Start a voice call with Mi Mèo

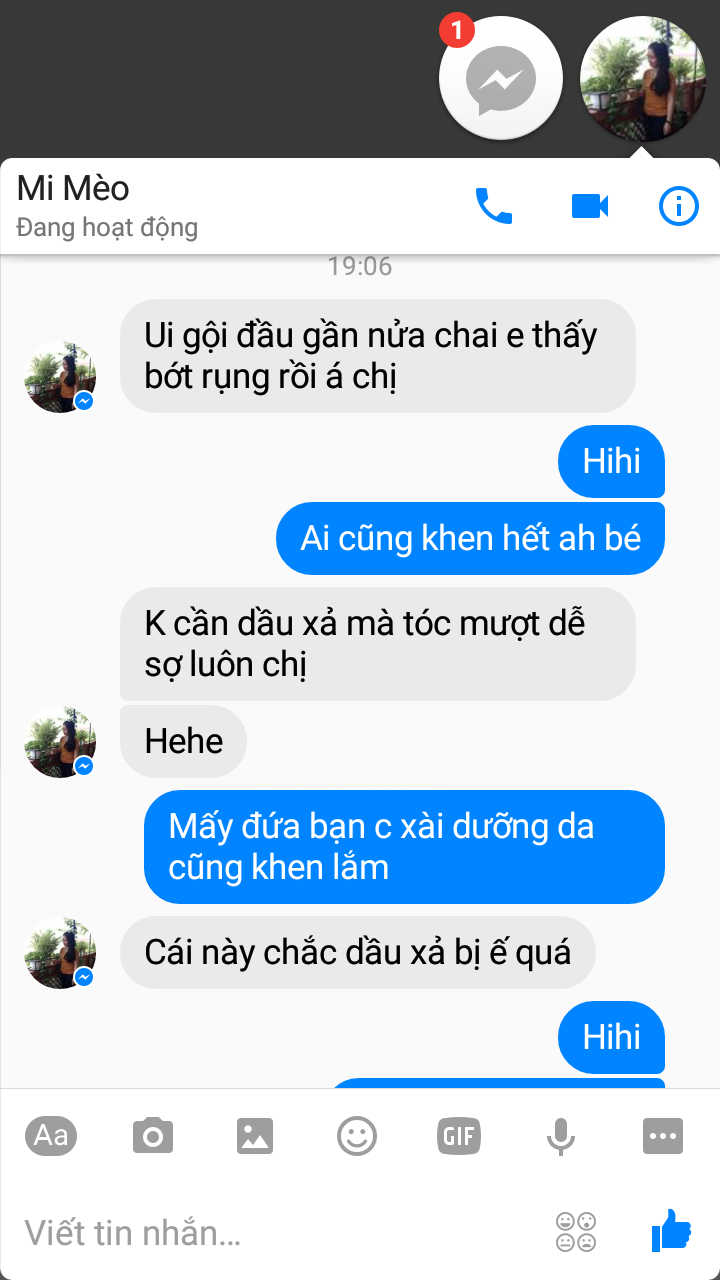(493, 206)
